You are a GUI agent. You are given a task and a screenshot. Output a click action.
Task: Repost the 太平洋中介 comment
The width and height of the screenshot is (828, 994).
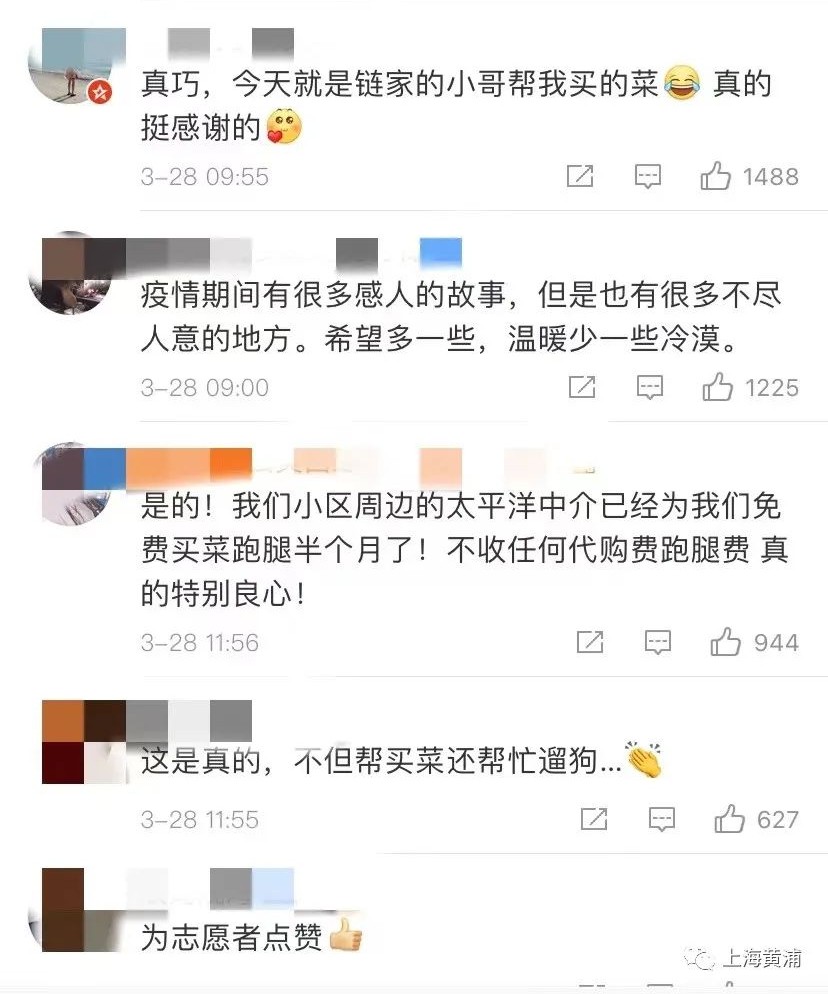point(590,642)
